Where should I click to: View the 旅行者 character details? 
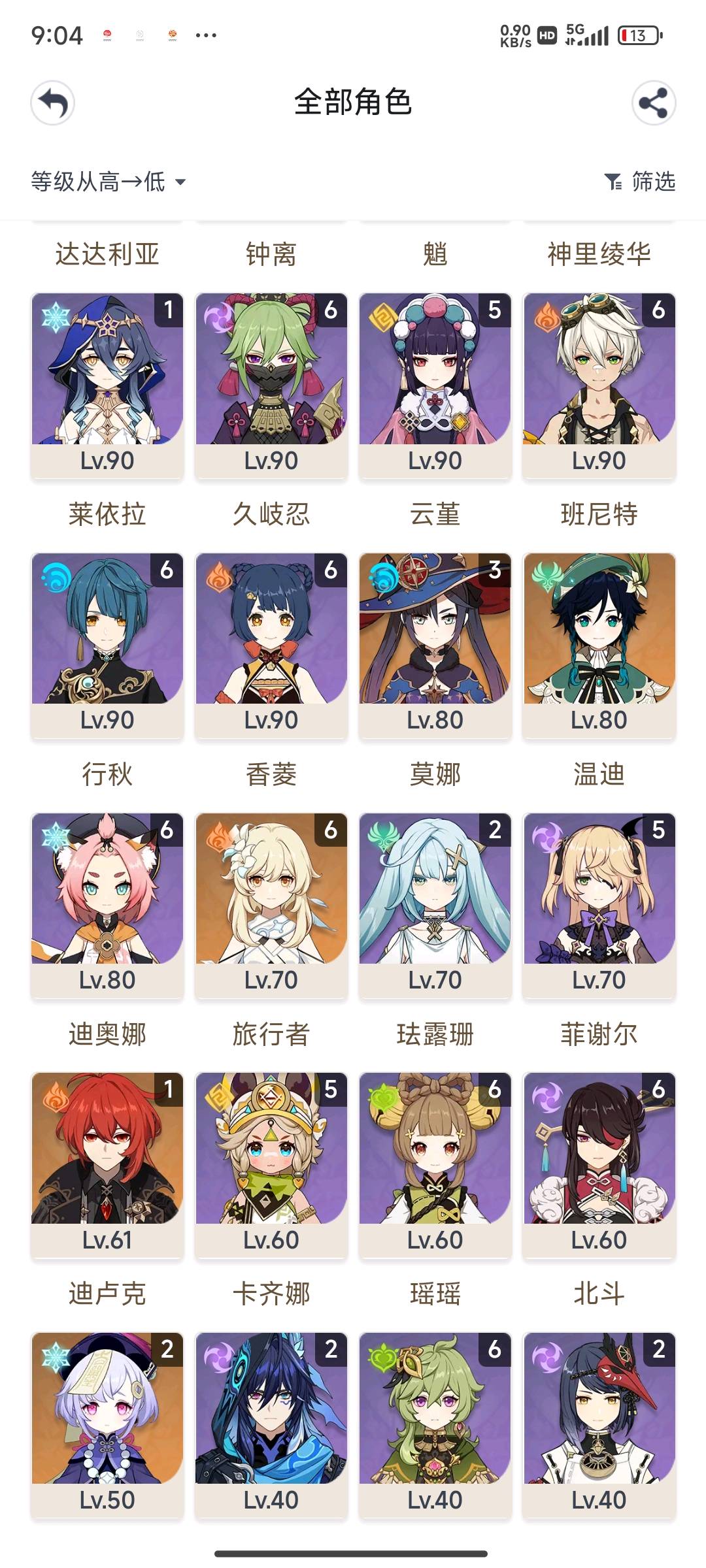coord(271,906)
